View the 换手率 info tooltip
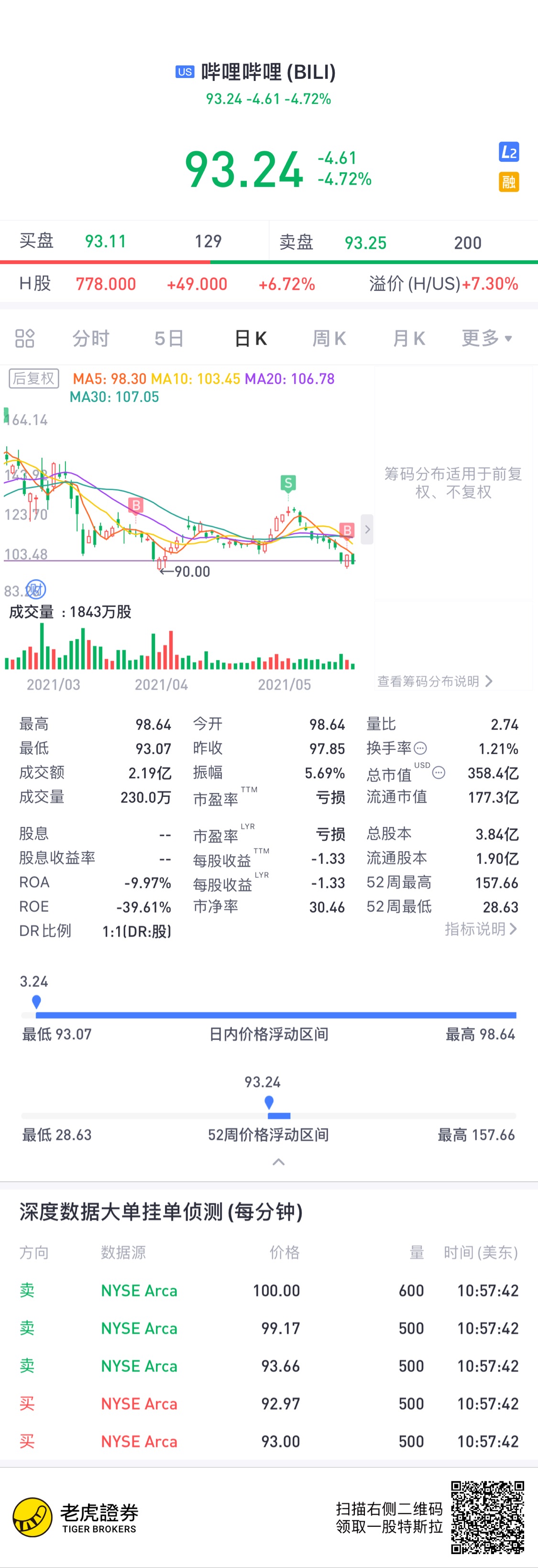Screen dimensions: 538x1568 (420, 748)
